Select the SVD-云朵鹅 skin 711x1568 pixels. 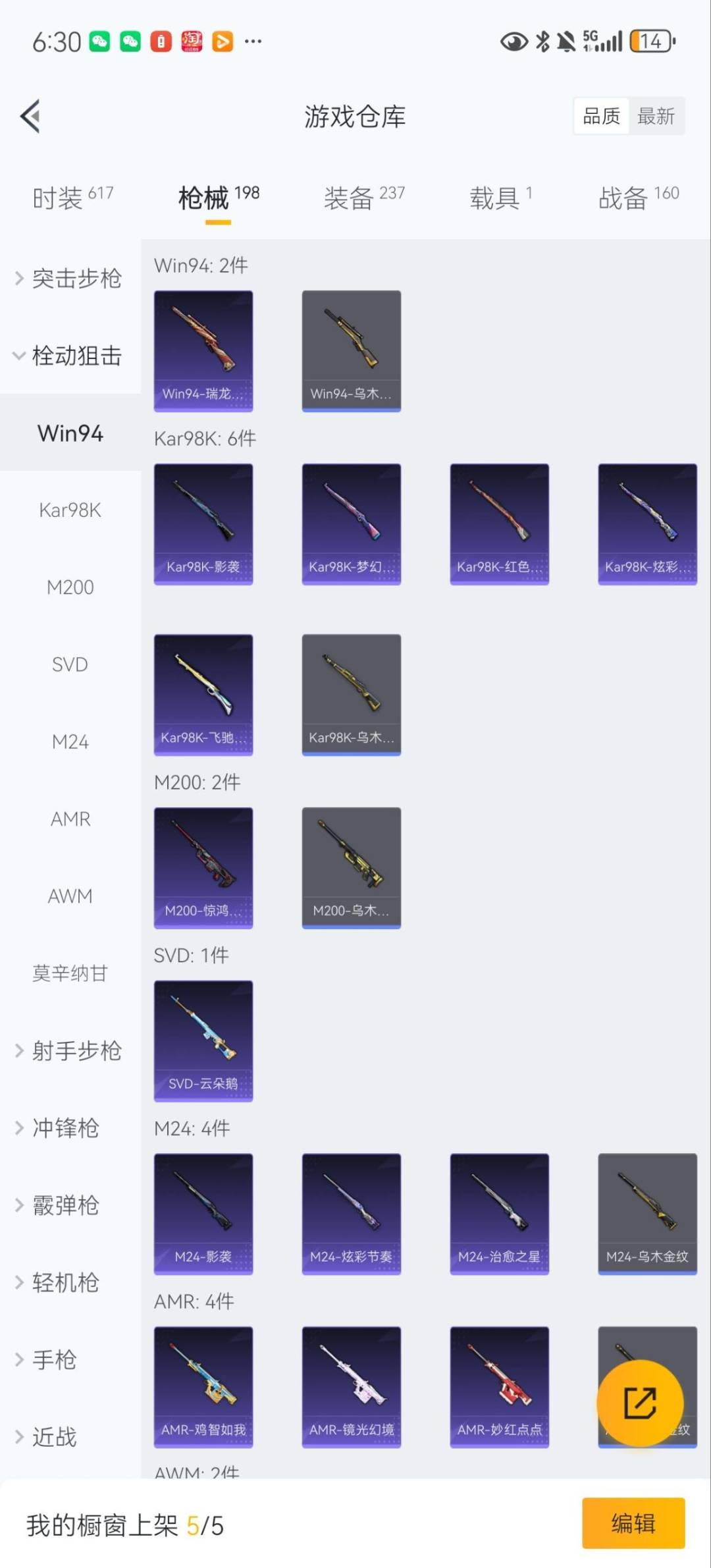(x=203, y=1041)
